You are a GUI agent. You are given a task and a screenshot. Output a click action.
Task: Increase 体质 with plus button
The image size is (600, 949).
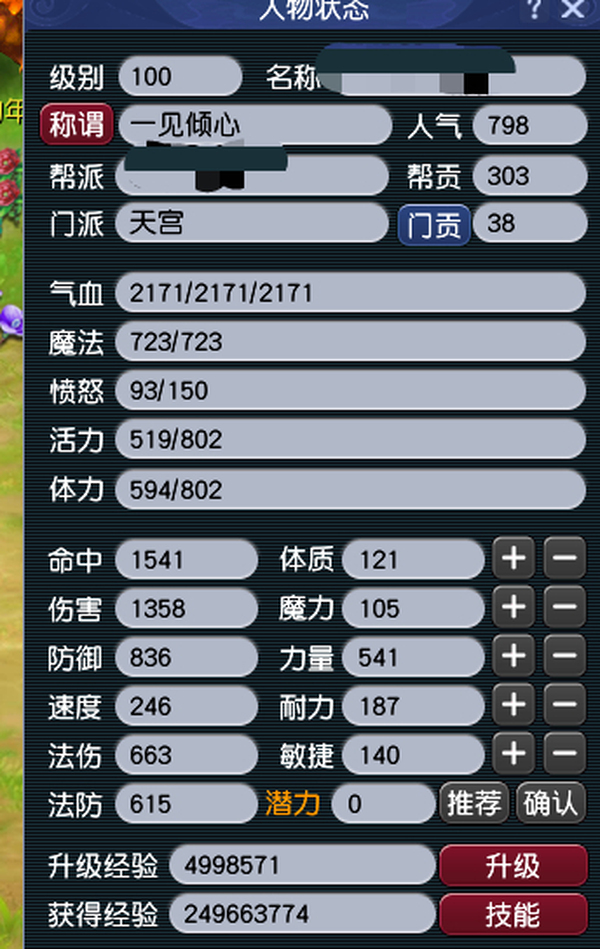[514, 559]
